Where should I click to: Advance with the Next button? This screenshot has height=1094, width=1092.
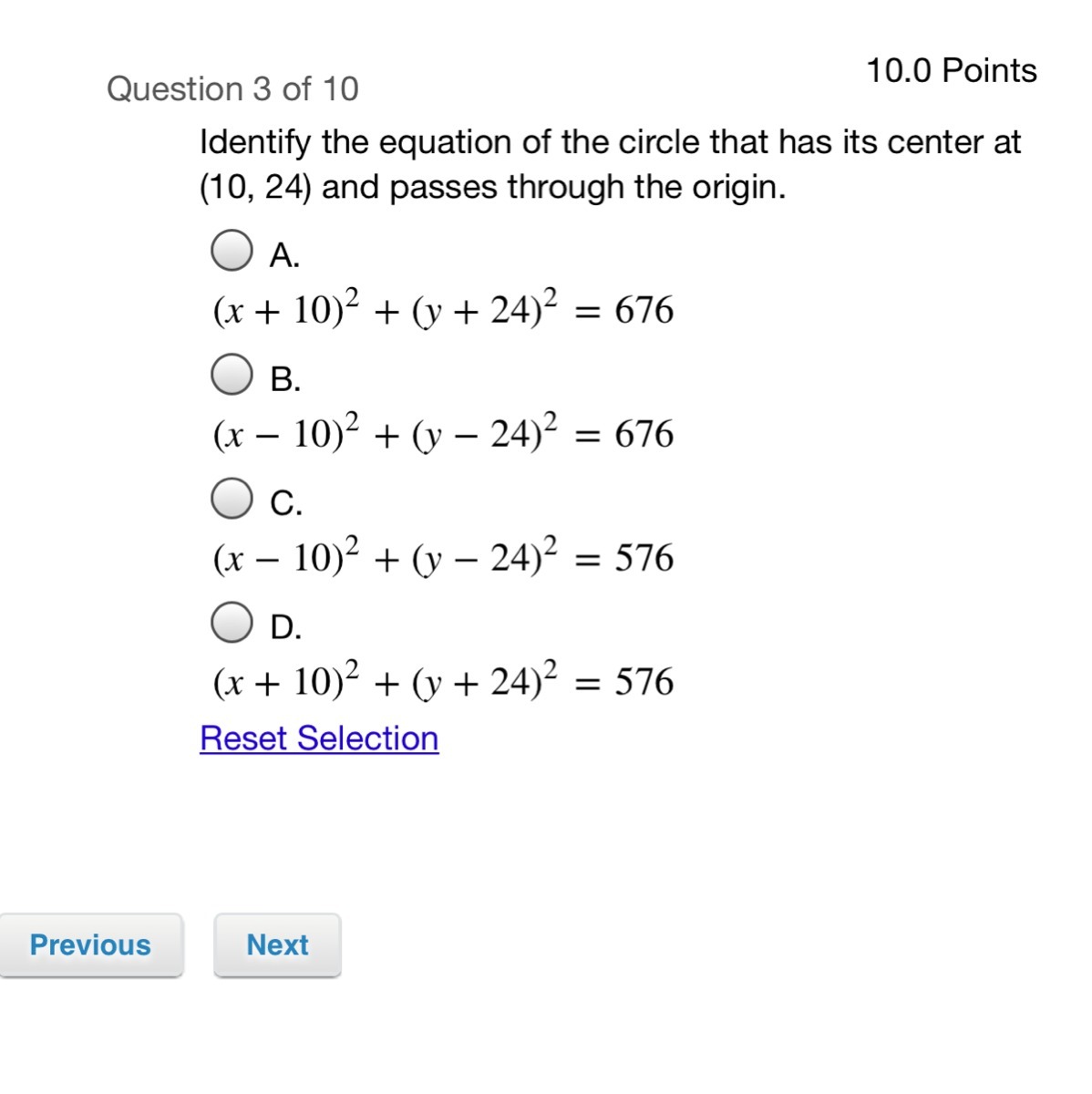pyautogui.click(x=277, y=944)
